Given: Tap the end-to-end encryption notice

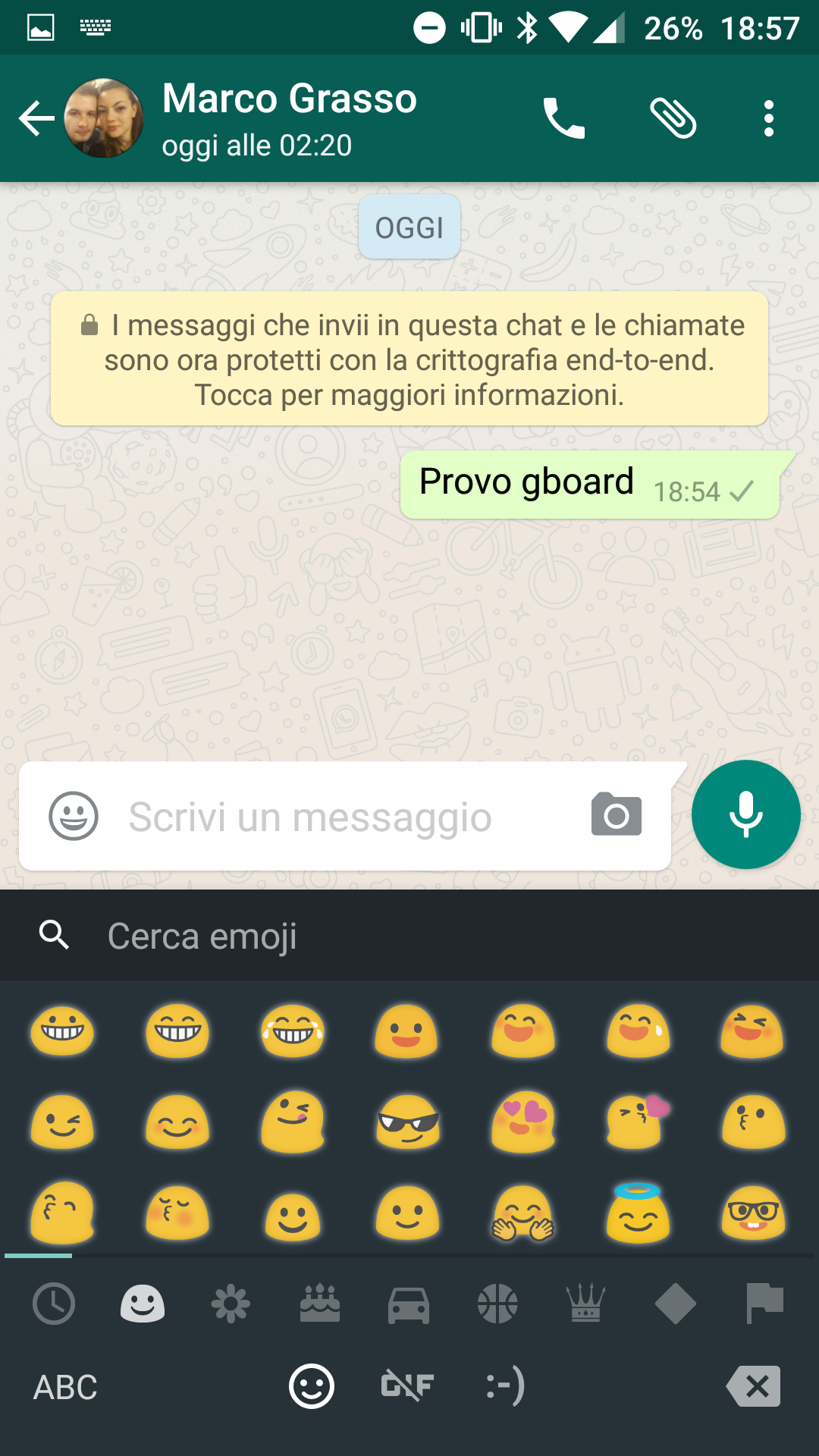Looking at the screenshot, I should (x=409, y=359).
